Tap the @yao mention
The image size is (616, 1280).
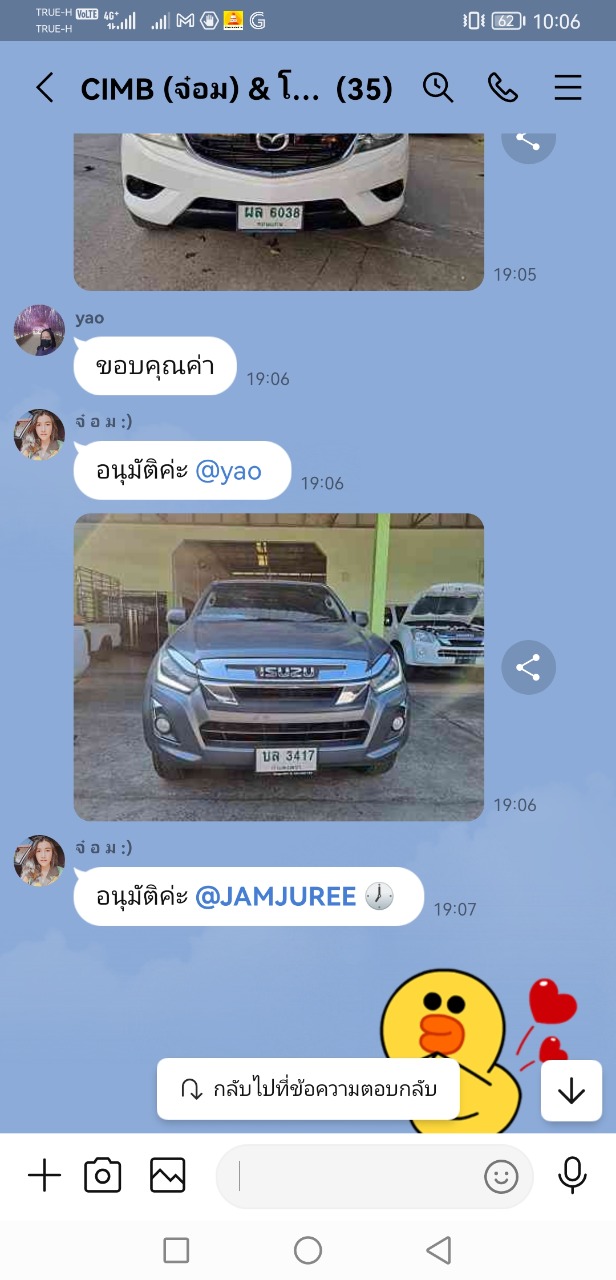coord(228,470)
